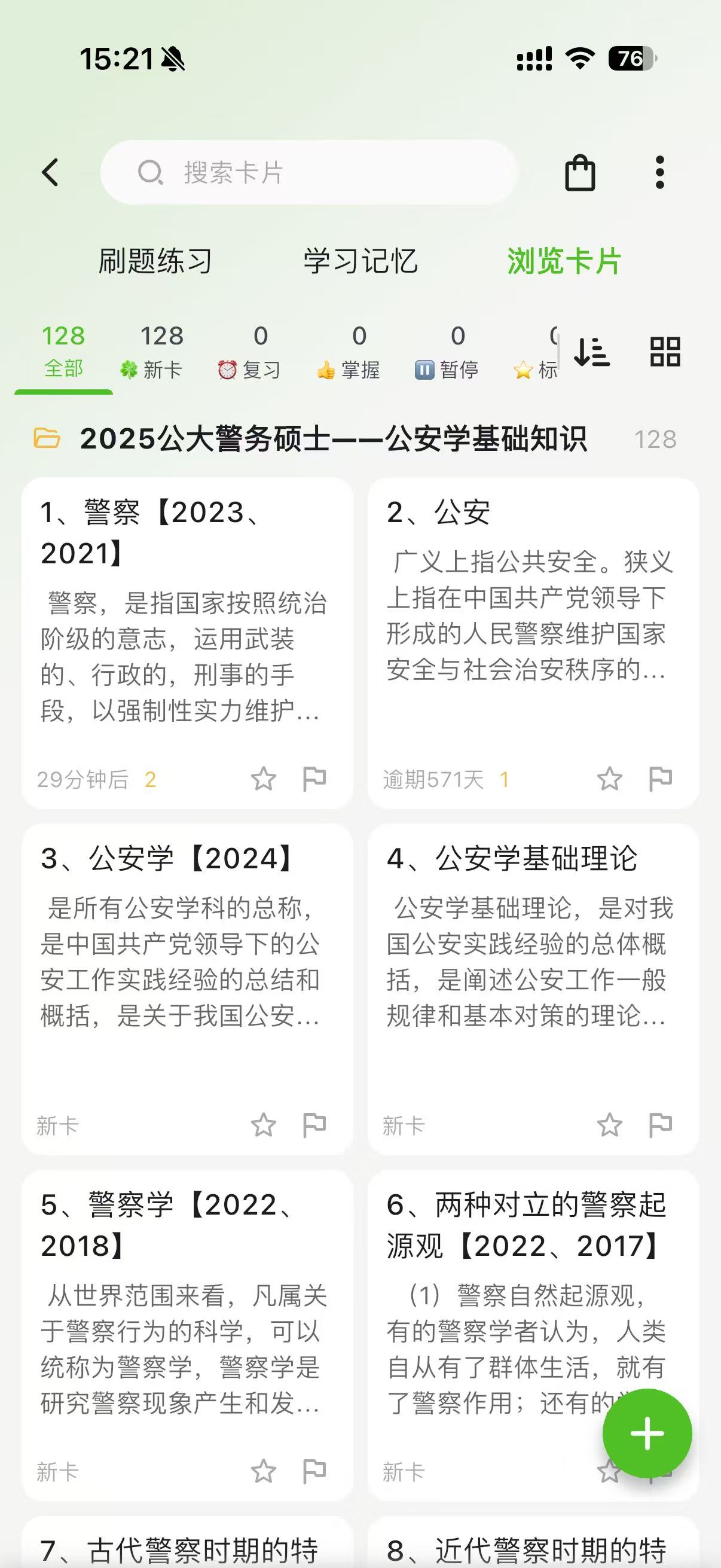Image resolution: width=721 pixels, height=1568 pixels.
Task: Switch to the 刷题练习 tab
Action: tap(155, 261)
